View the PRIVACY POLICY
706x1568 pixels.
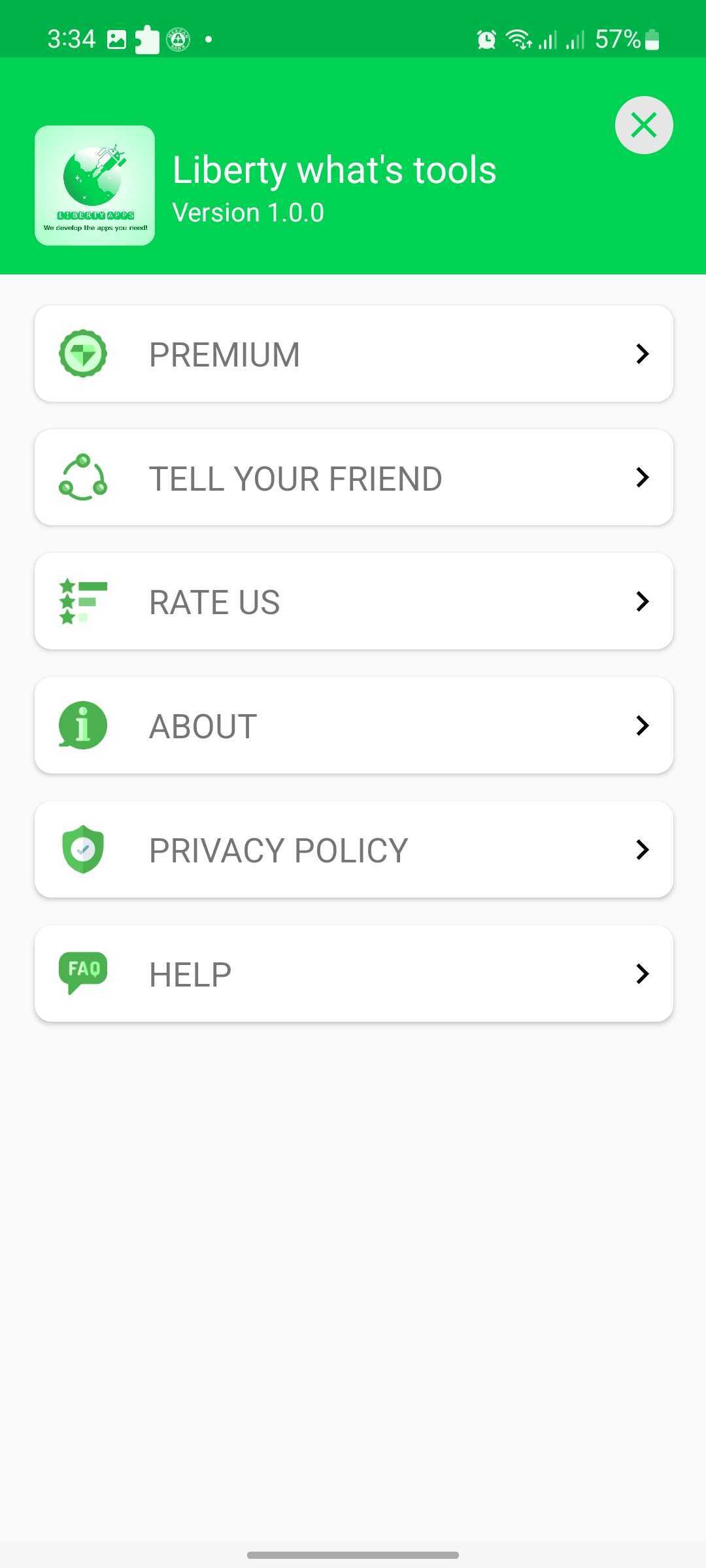pyautogui.click(x=354, y=850)
